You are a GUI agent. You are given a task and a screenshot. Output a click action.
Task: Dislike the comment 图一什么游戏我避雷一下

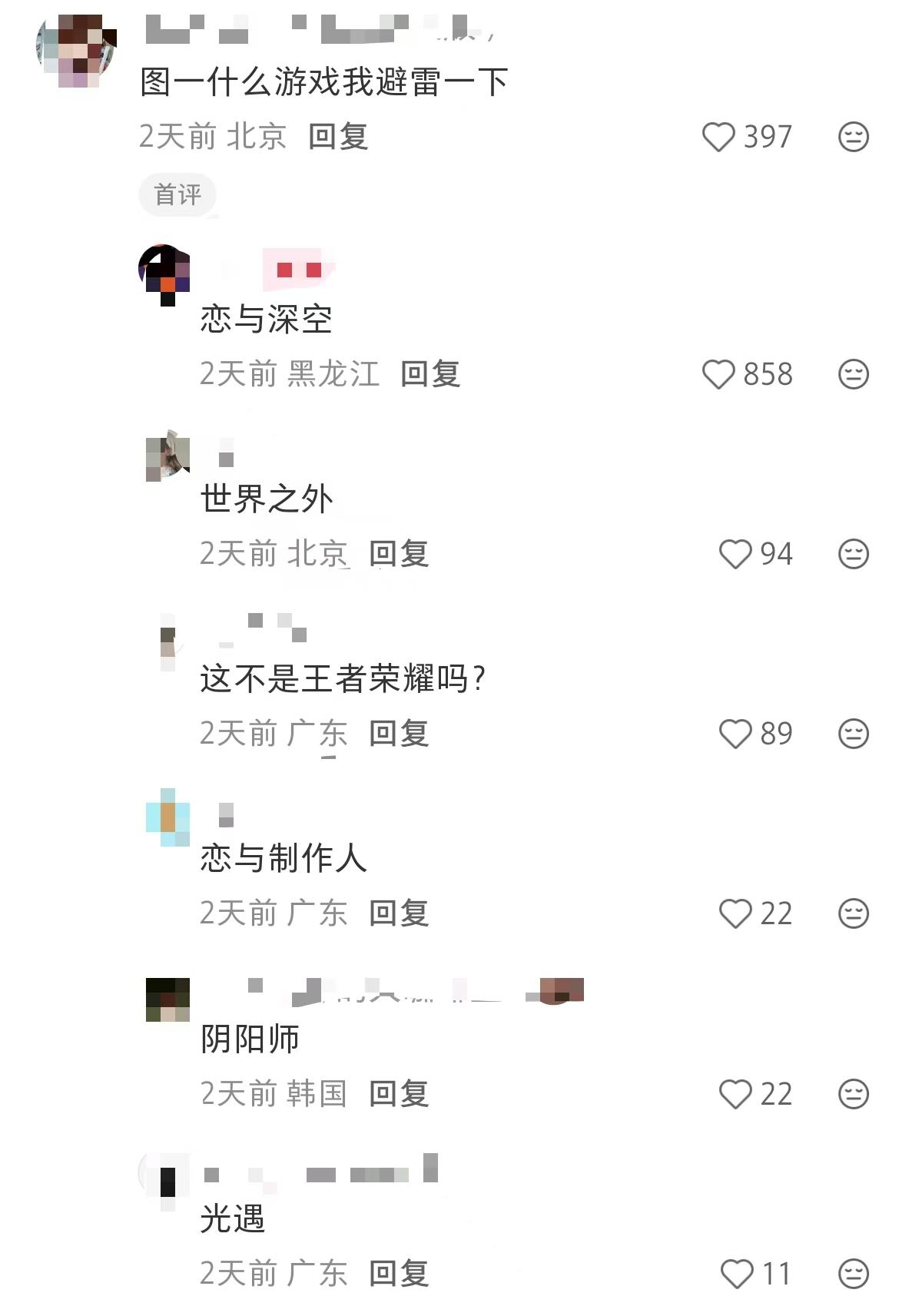tap(853, 138)
